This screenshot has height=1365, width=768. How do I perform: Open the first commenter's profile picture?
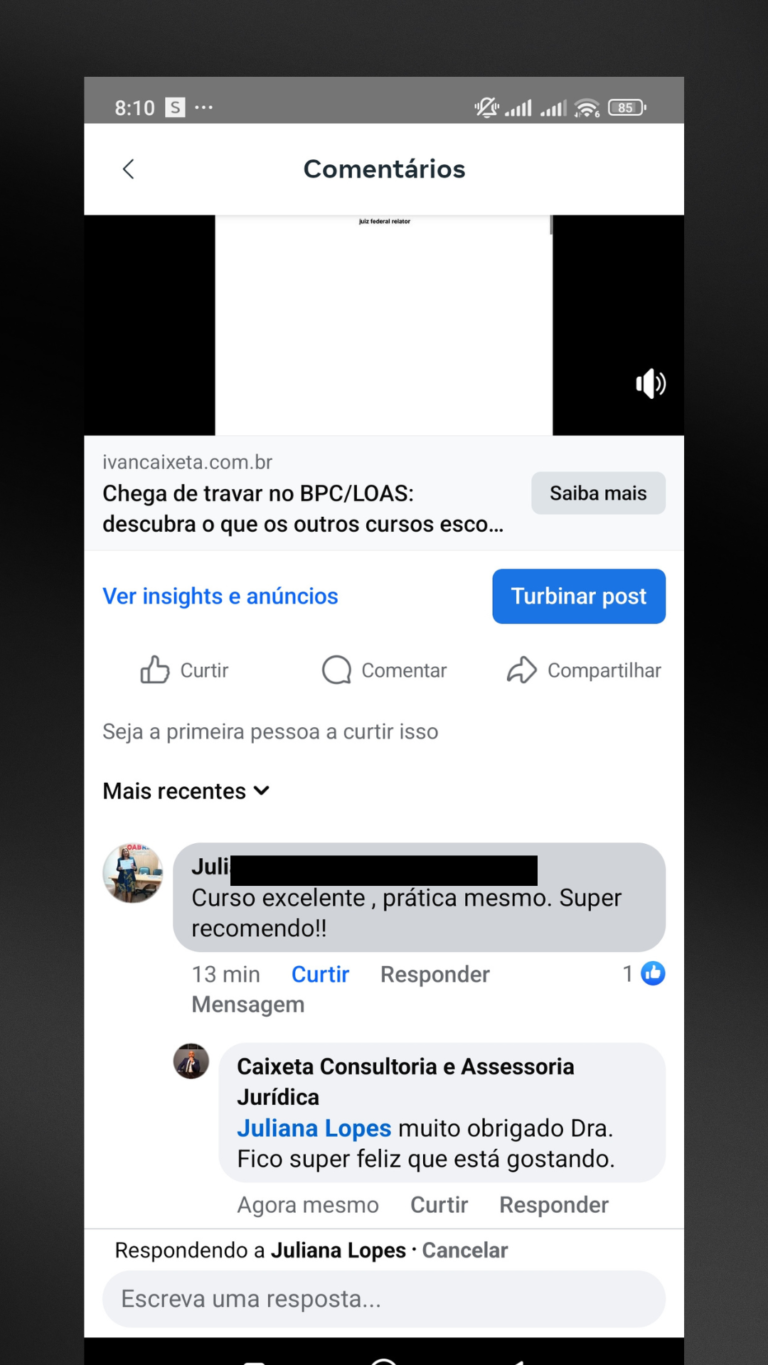tap(133, 873)
